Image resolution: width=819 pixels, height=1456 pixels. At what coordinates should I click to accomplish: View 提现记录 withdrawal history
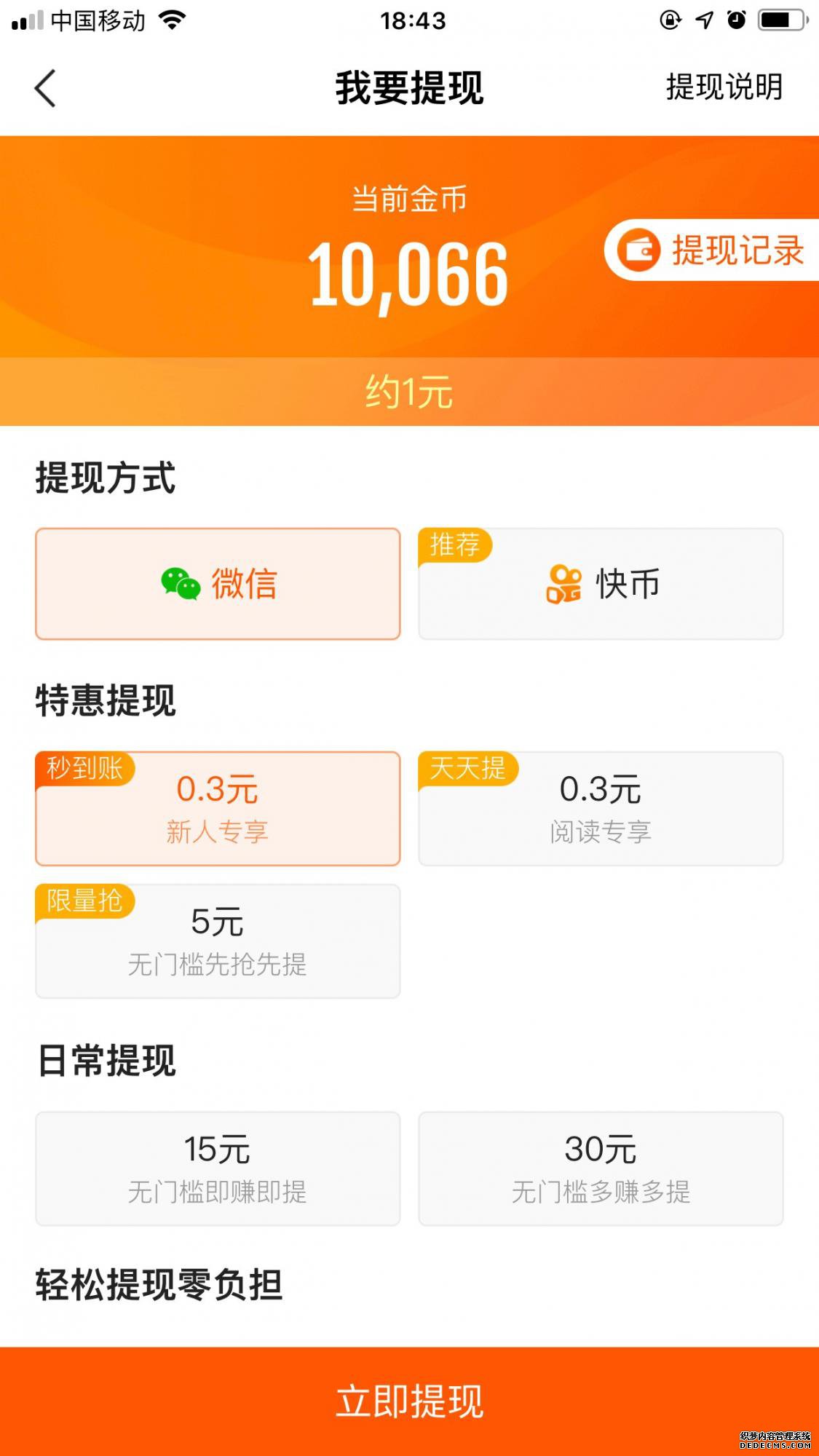coord(713,250)
